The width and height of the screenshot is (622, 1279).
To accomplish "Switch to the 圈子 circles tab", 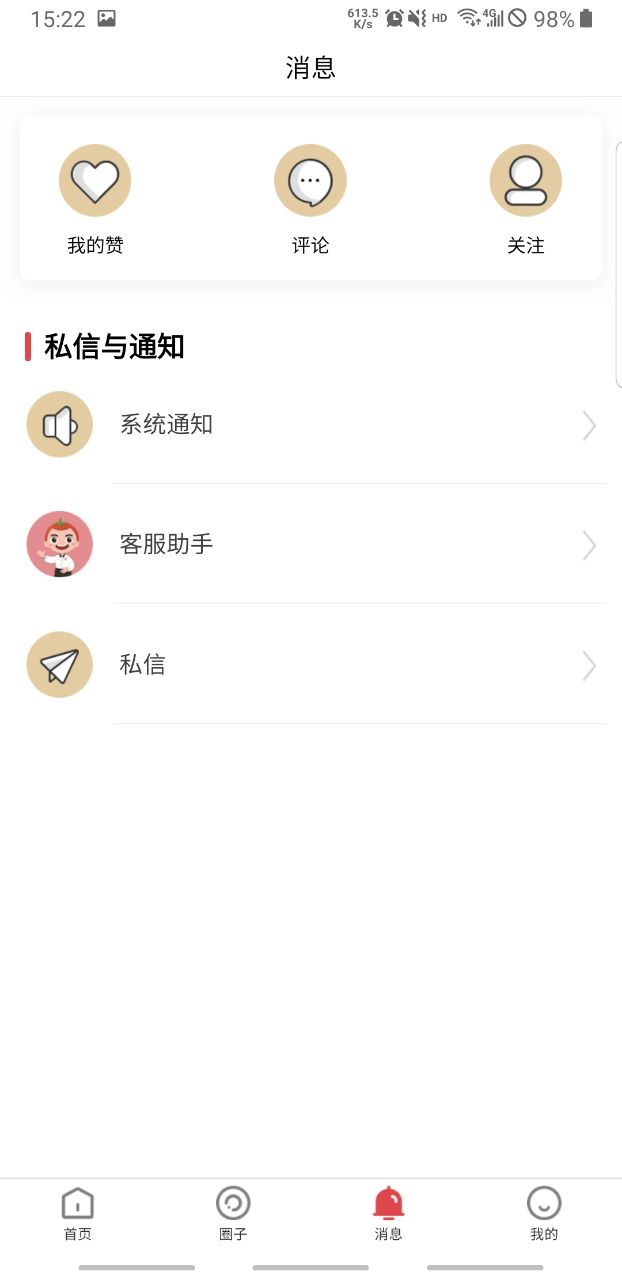I will (x=233, y=1213).
